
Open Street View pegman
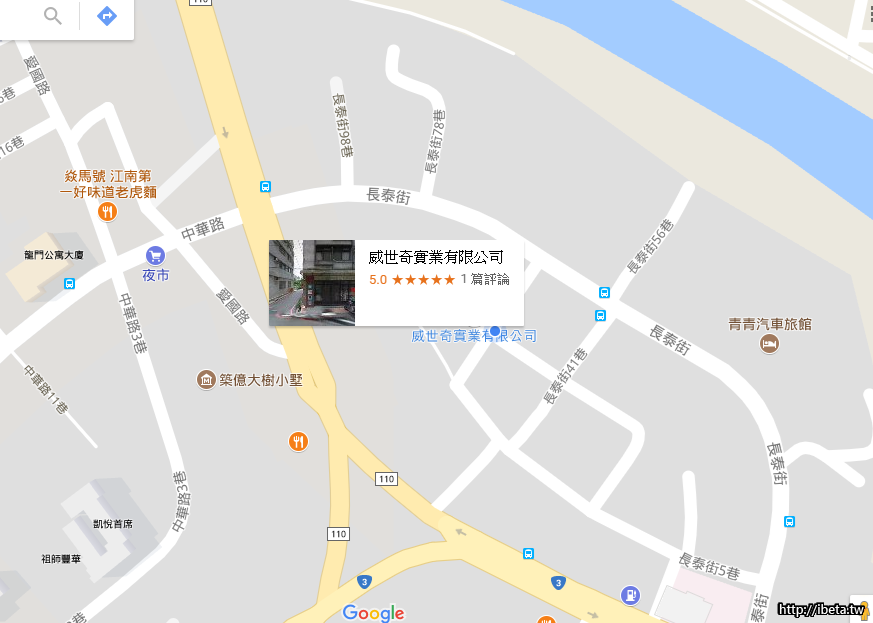tap(863, 608)
